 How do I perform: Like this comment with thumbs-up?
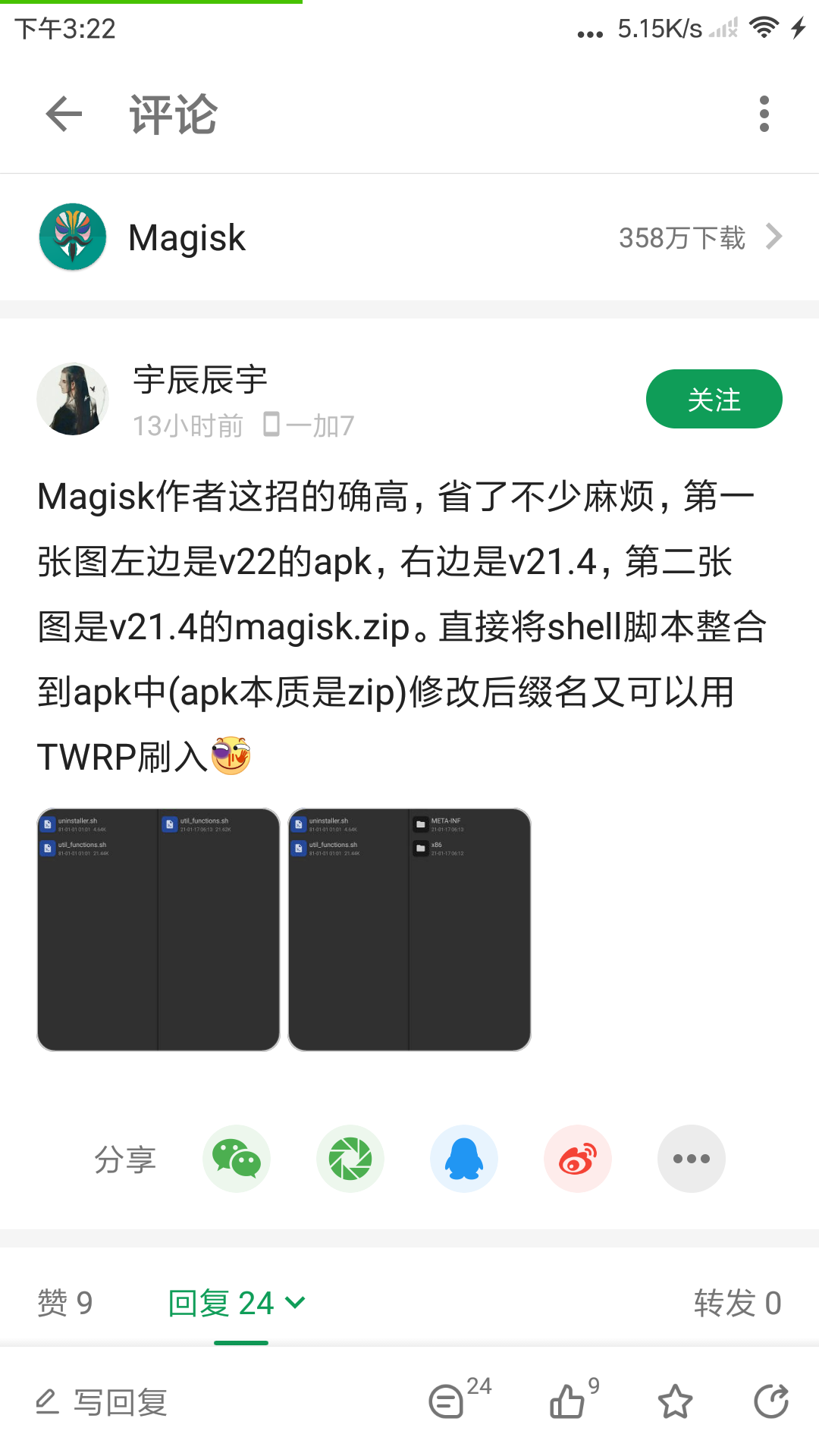567,1401
